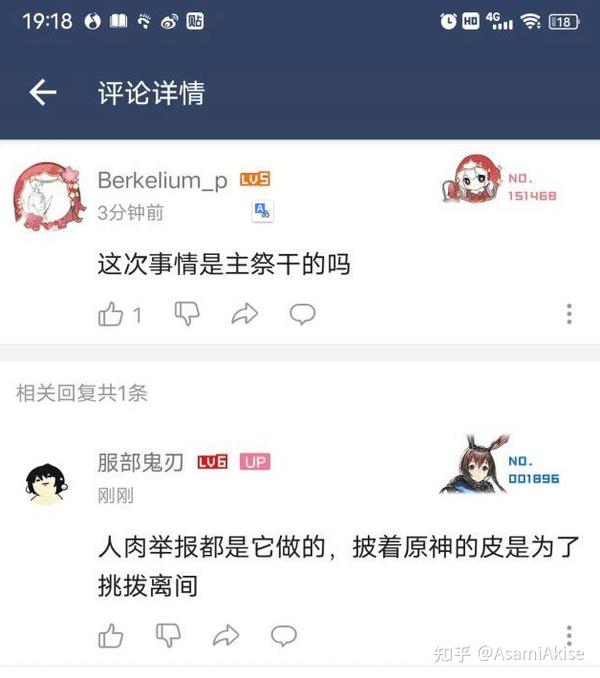Go back from 评论详情
The width and height of the screenshot is (600, 678).
pos(42,94)
